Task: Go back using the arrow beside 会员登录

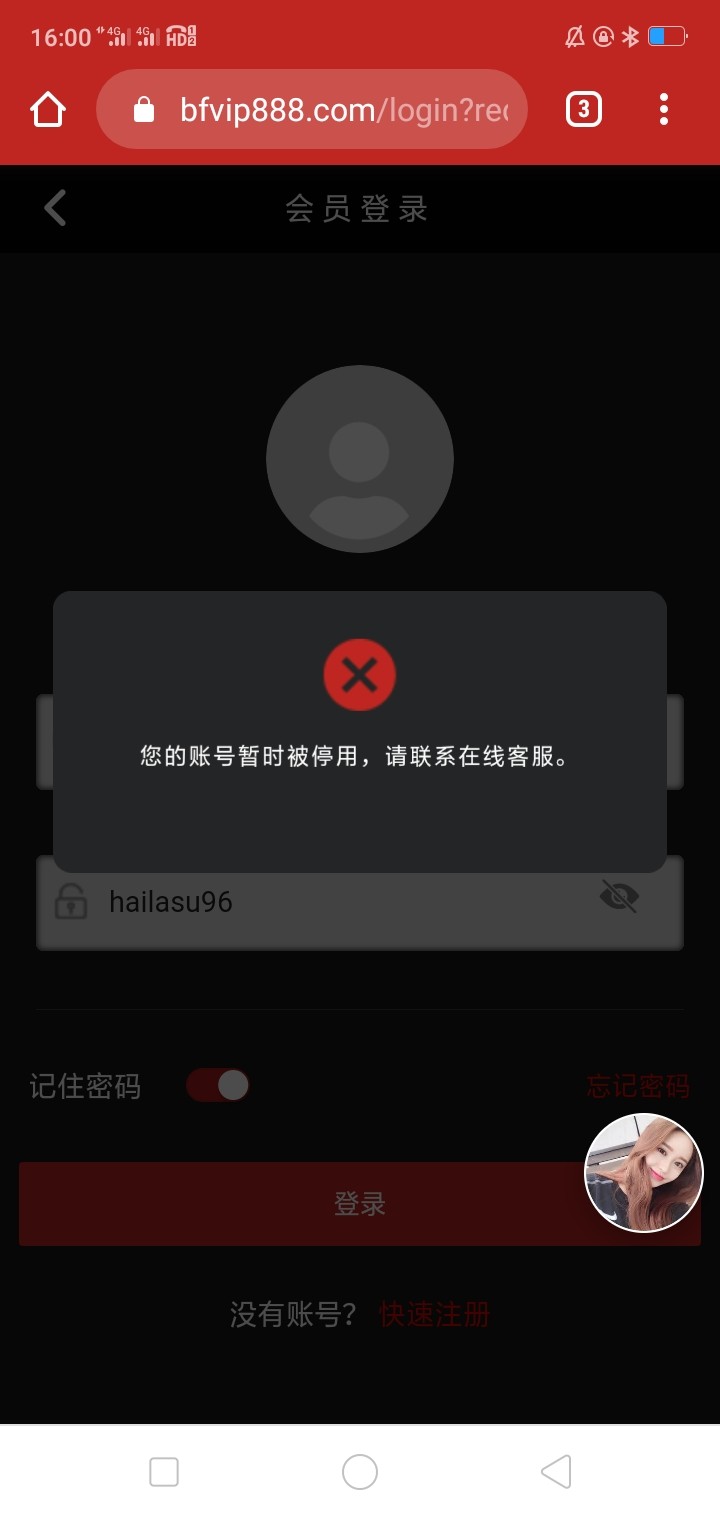Action: (56, 208)
